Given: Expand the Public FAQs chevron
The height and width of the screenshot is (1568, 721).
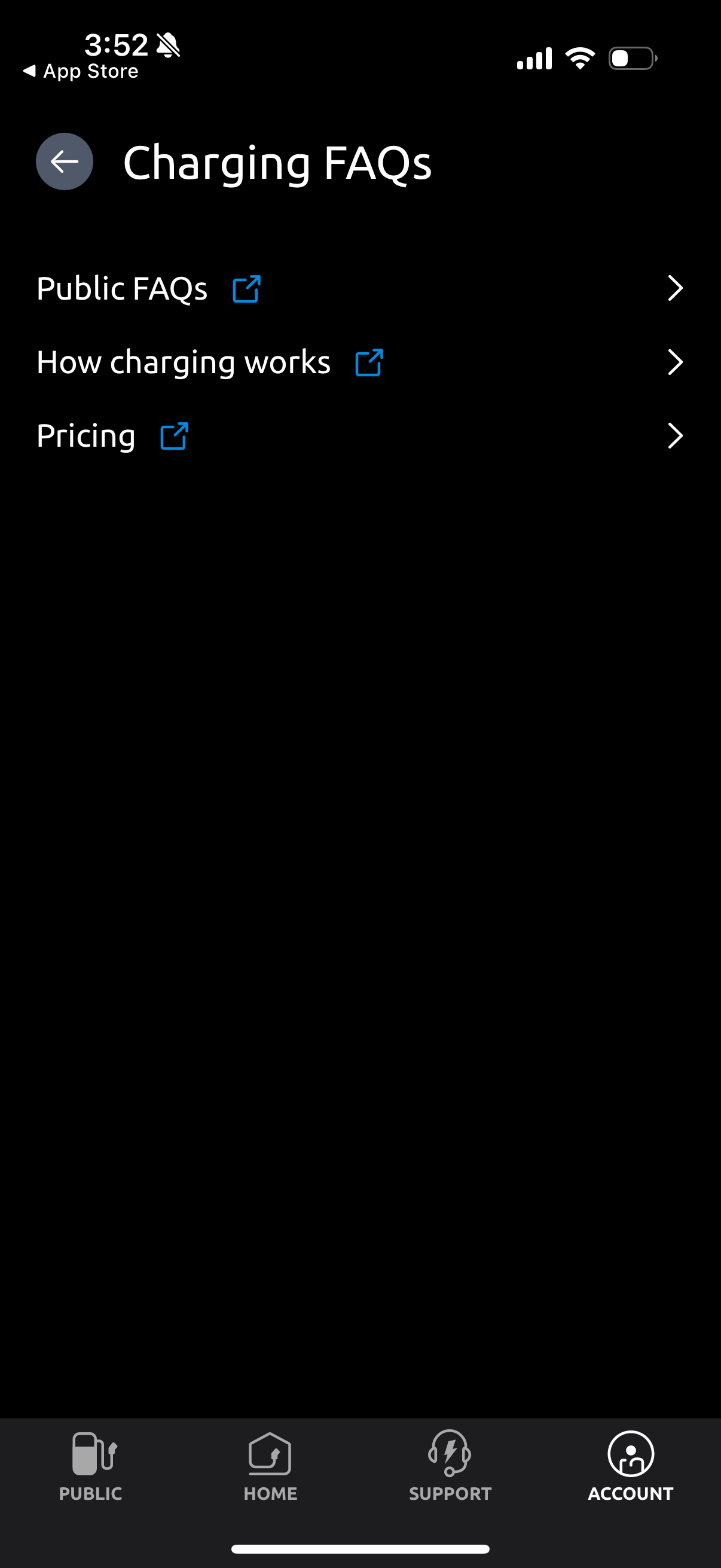Looking at the screenshot, I should [676, 288].
